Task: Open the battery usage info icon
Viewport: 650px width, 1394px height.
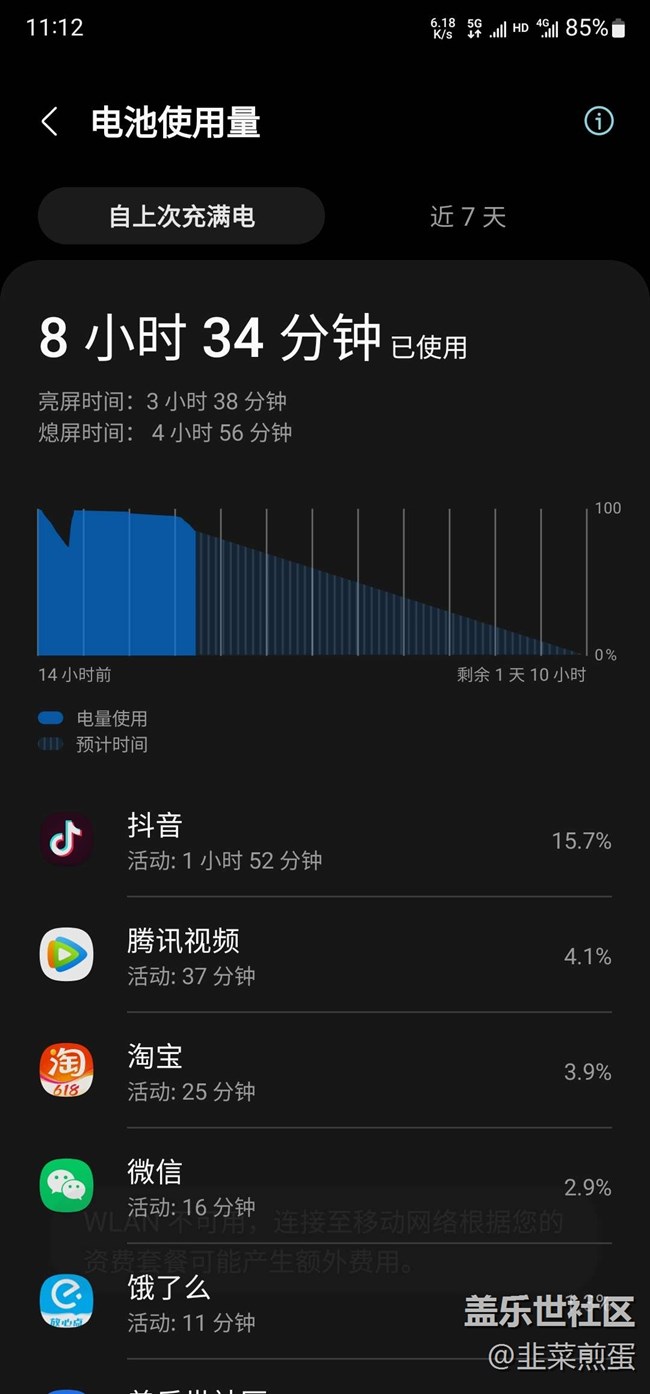Action: pos(598,121)
